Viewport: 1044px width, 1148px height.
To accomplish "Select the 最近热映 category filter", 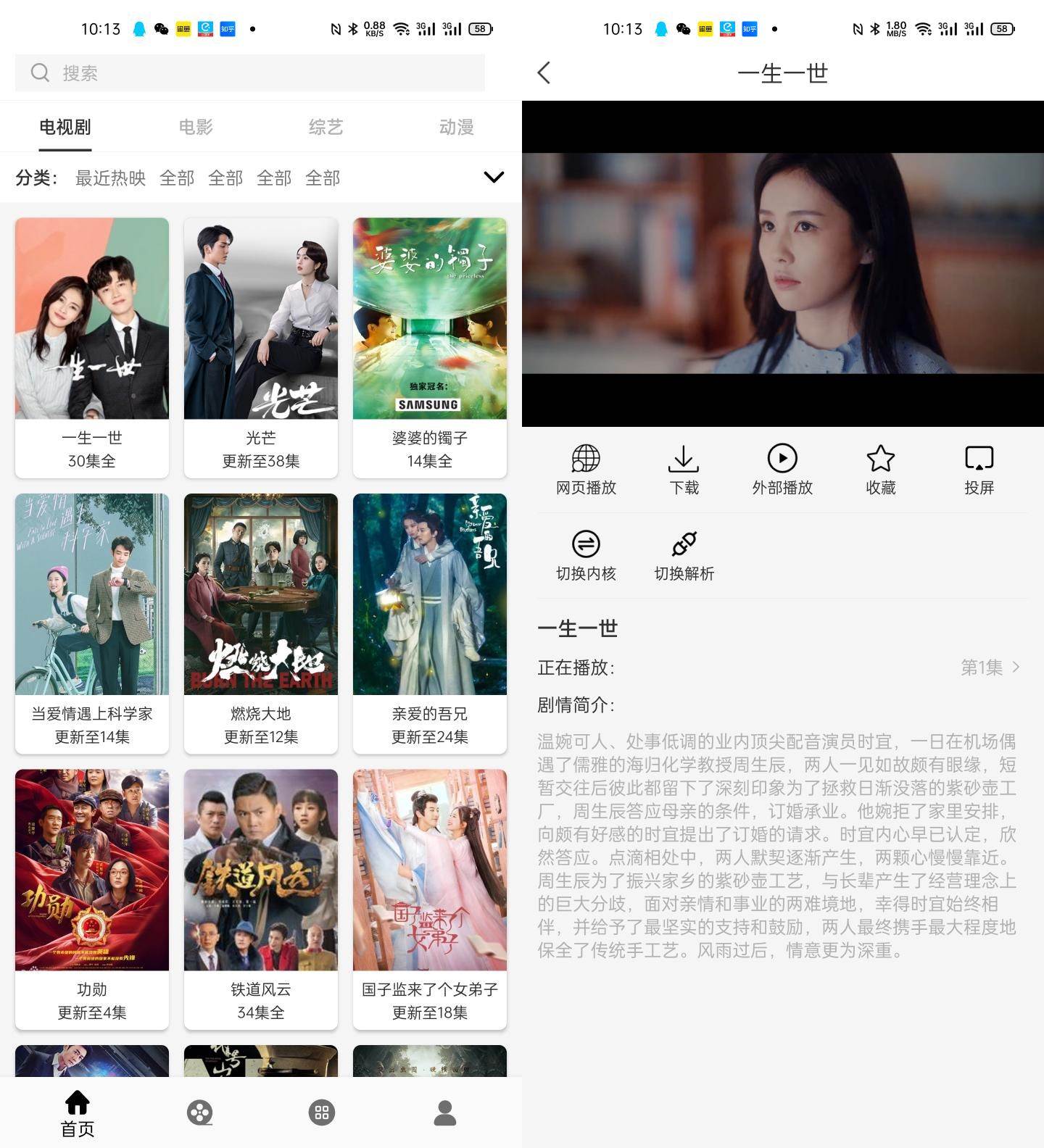I will [x=110, y=178].
